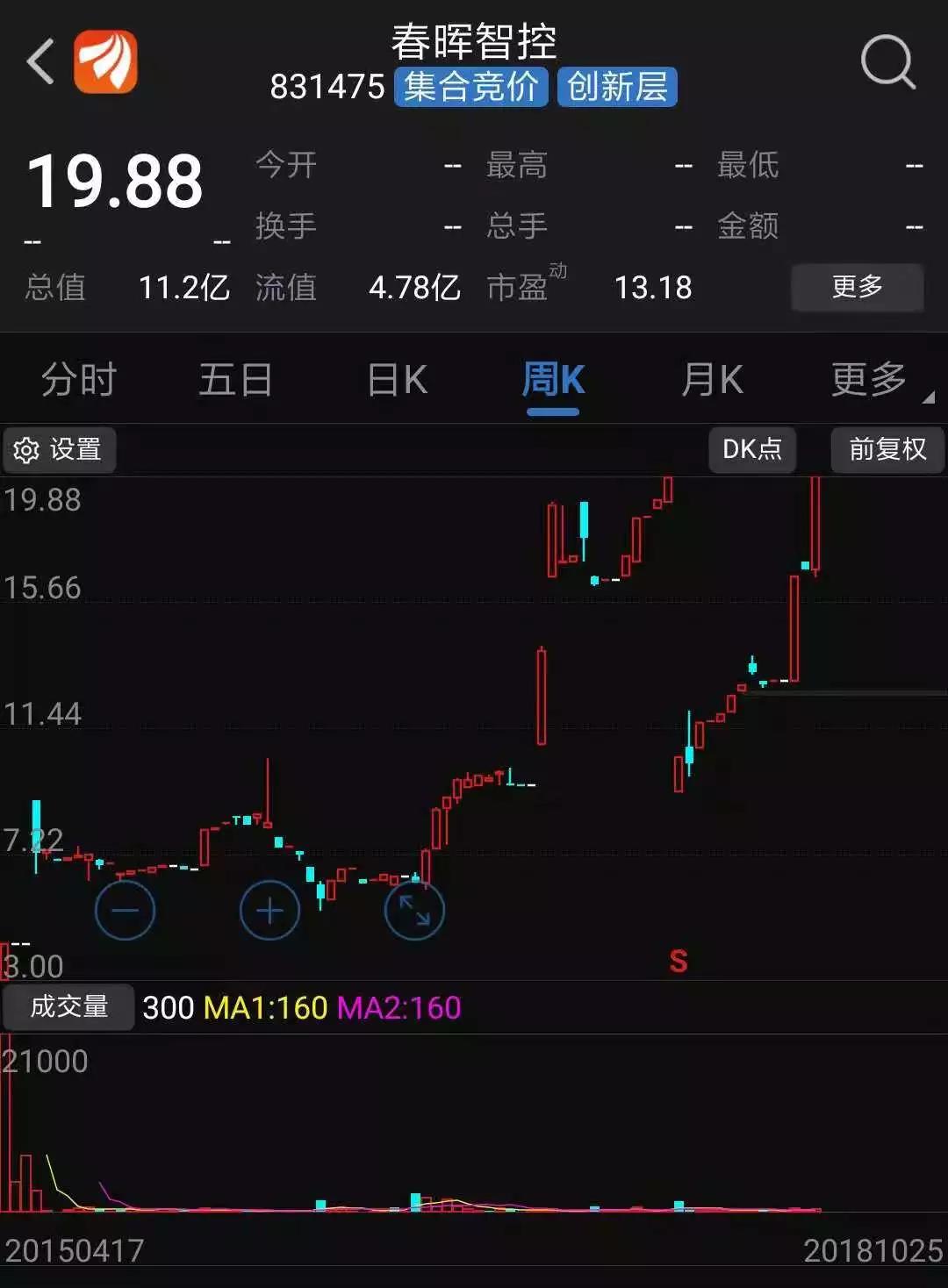This screenshot has width=948, height=1288.
Task: Switch to the 分时 chart tab
Action: [x=78, y=380]
